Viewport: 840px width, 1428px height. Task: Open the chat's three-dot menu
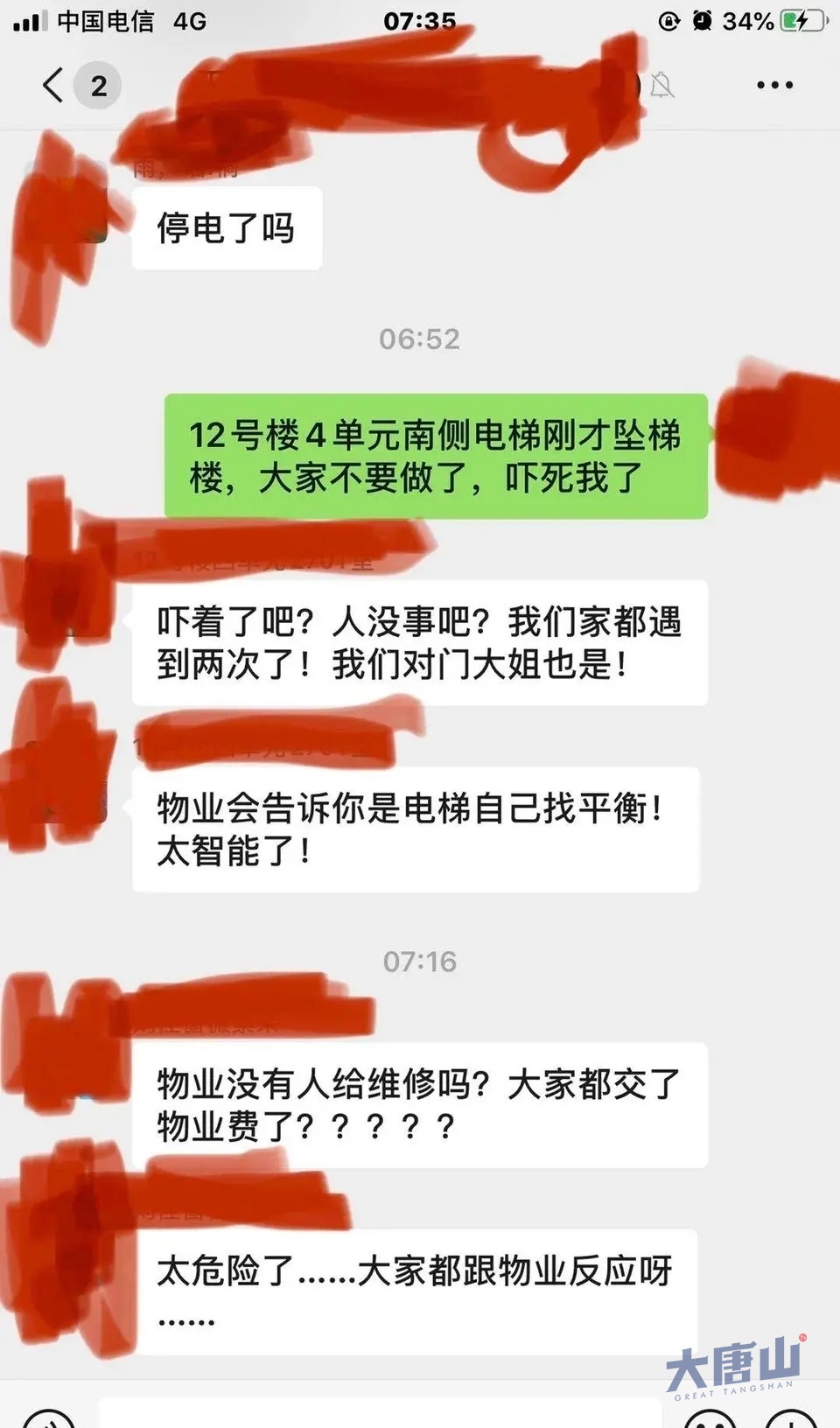[774, 86]
